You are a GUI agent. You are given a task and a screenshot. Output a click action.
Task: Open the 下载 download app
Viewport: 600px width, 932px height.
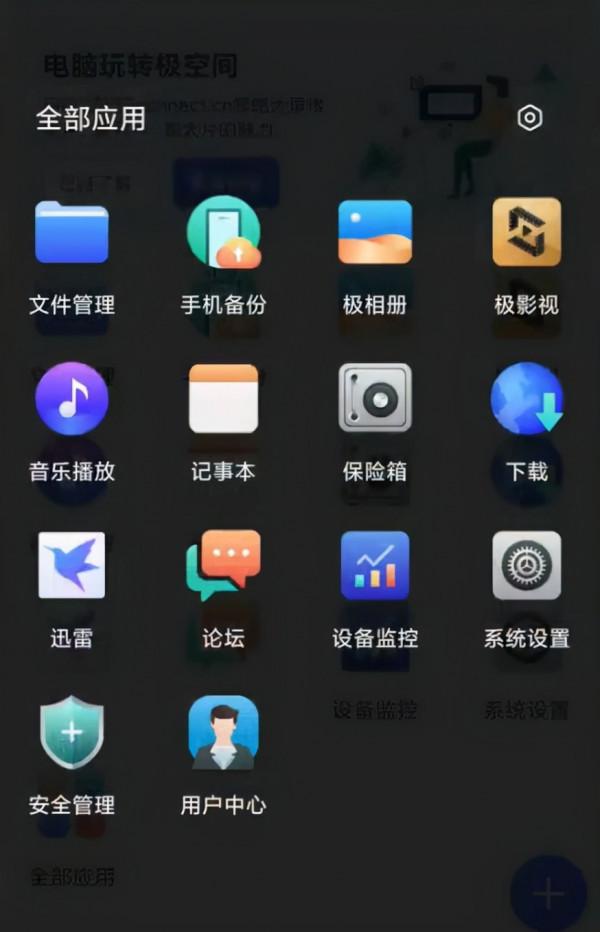pyautogui.click(x=527, y=398)
